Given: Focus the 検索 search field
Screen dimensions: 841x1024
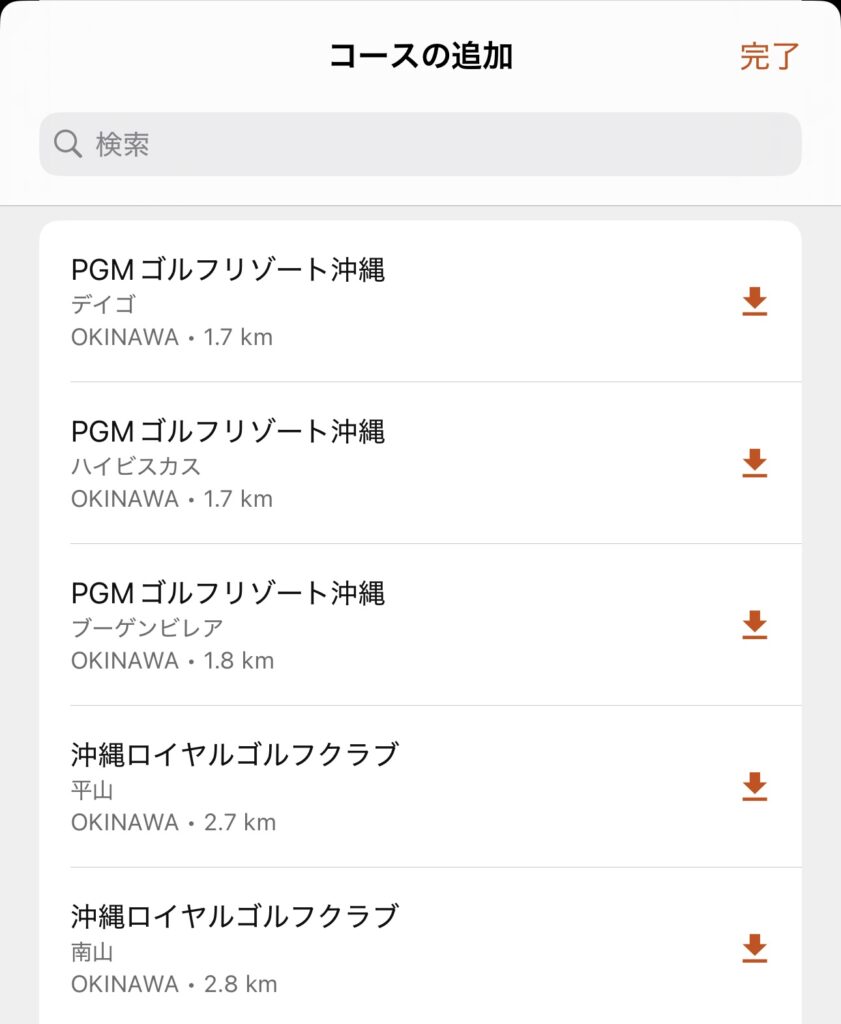Looking at the screenshot, I should pos(420,144).
